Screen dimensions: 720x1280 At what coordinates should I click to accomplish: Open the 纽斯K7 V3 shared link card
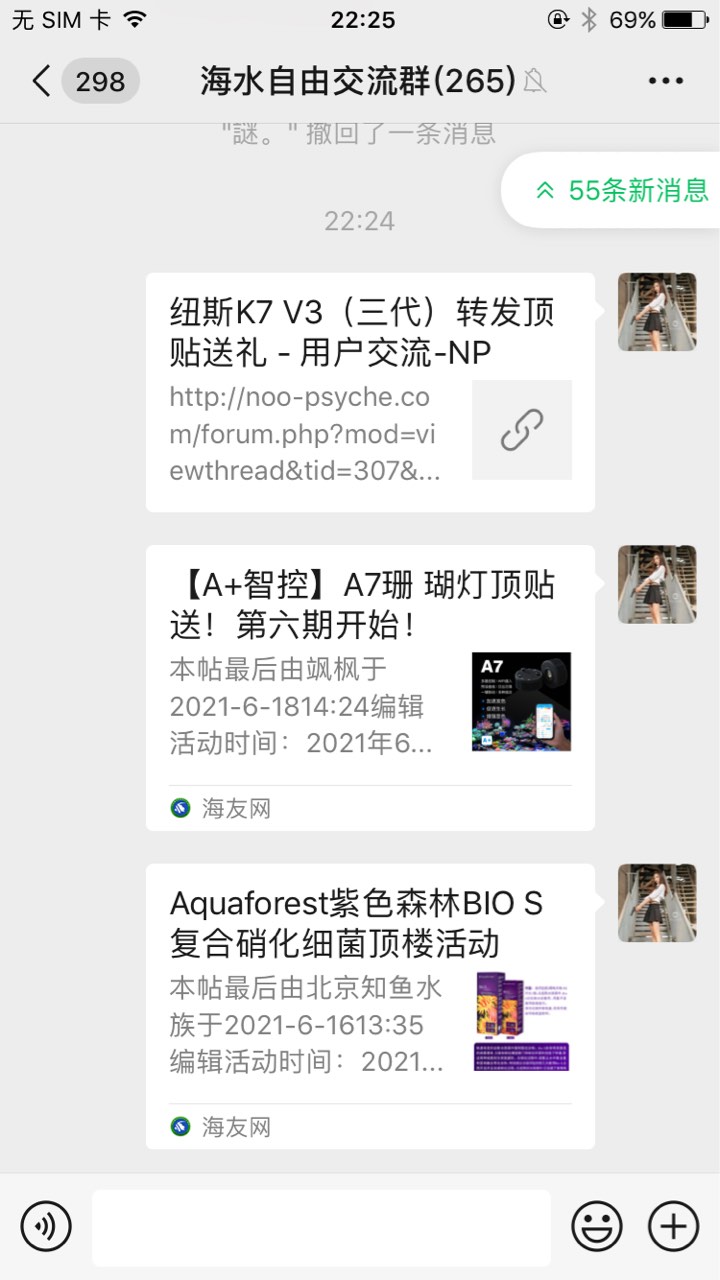pos(370,392)
